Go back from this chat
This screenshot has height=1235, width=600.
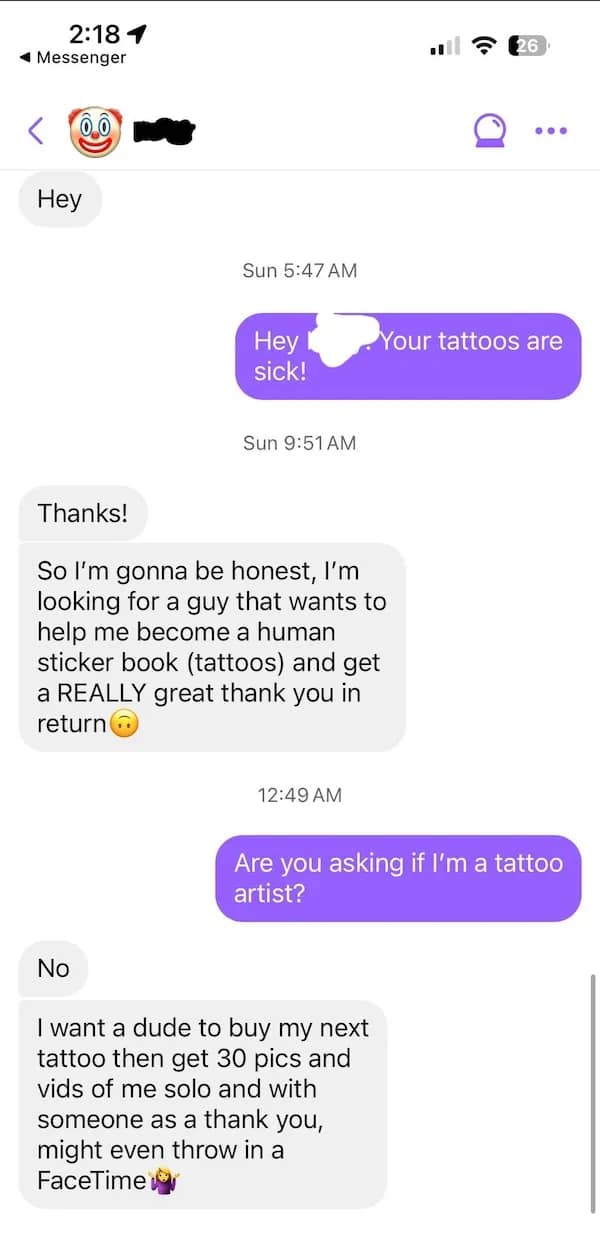point(36,130)
